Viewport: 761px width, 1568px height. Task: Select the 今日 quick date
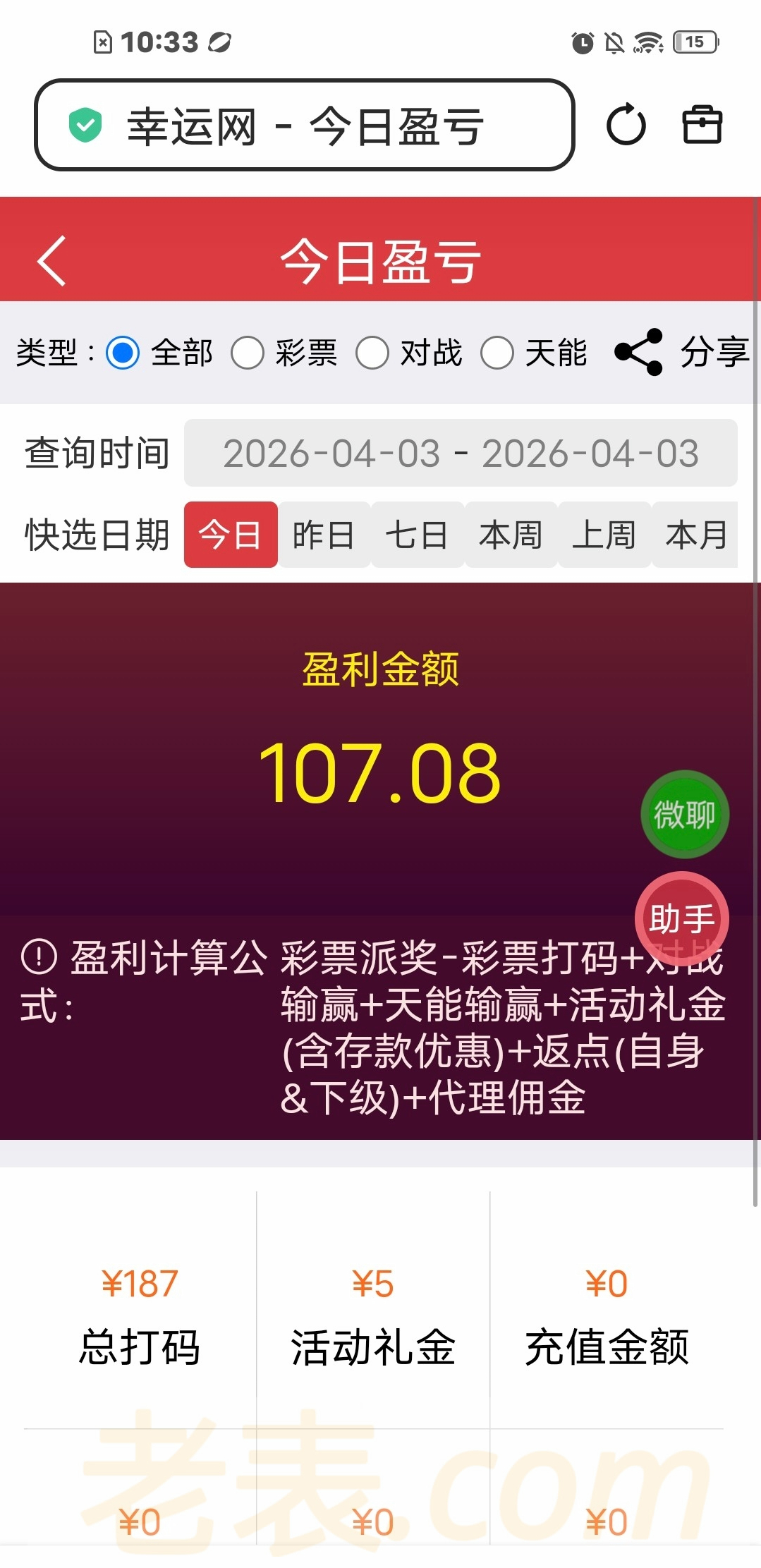point(231,535)
